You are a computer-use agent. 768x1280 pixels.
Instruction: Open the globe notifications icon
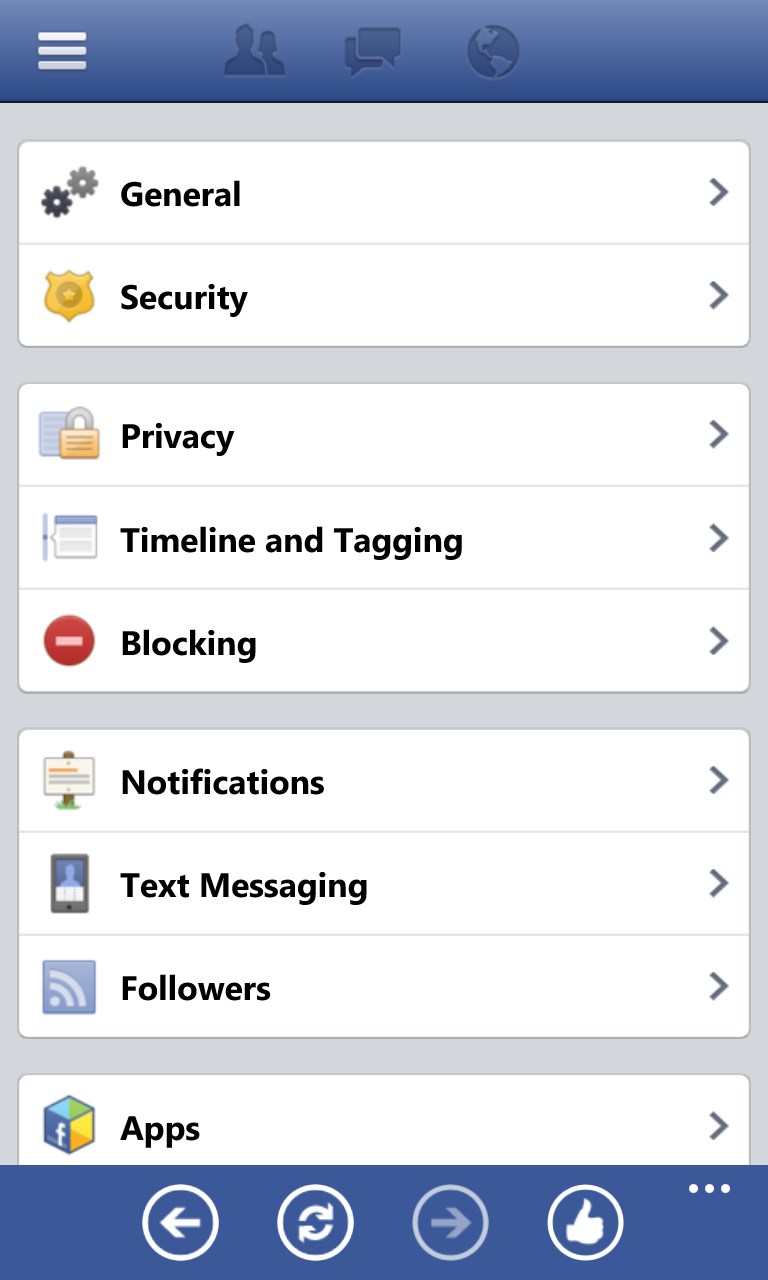click(493, 51)
